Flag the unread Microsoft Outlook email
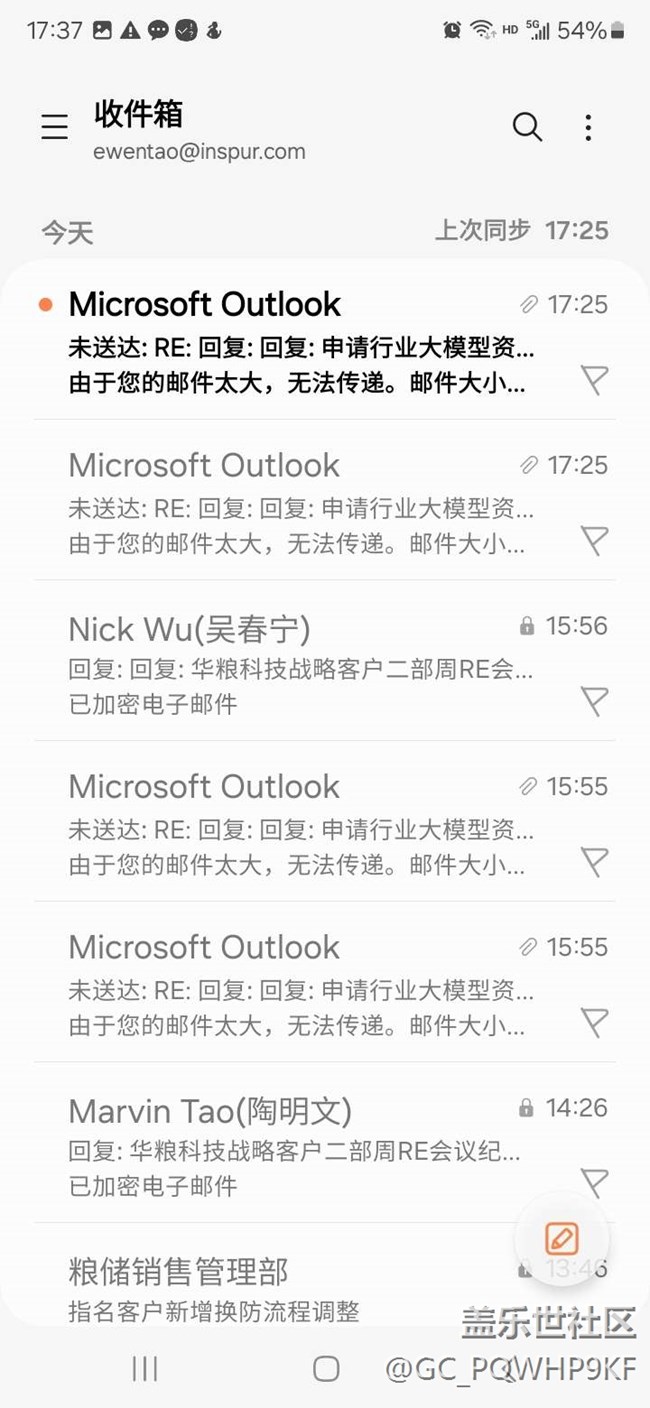The height and width of the screenshot is (1408, 650). click(595, 379)
